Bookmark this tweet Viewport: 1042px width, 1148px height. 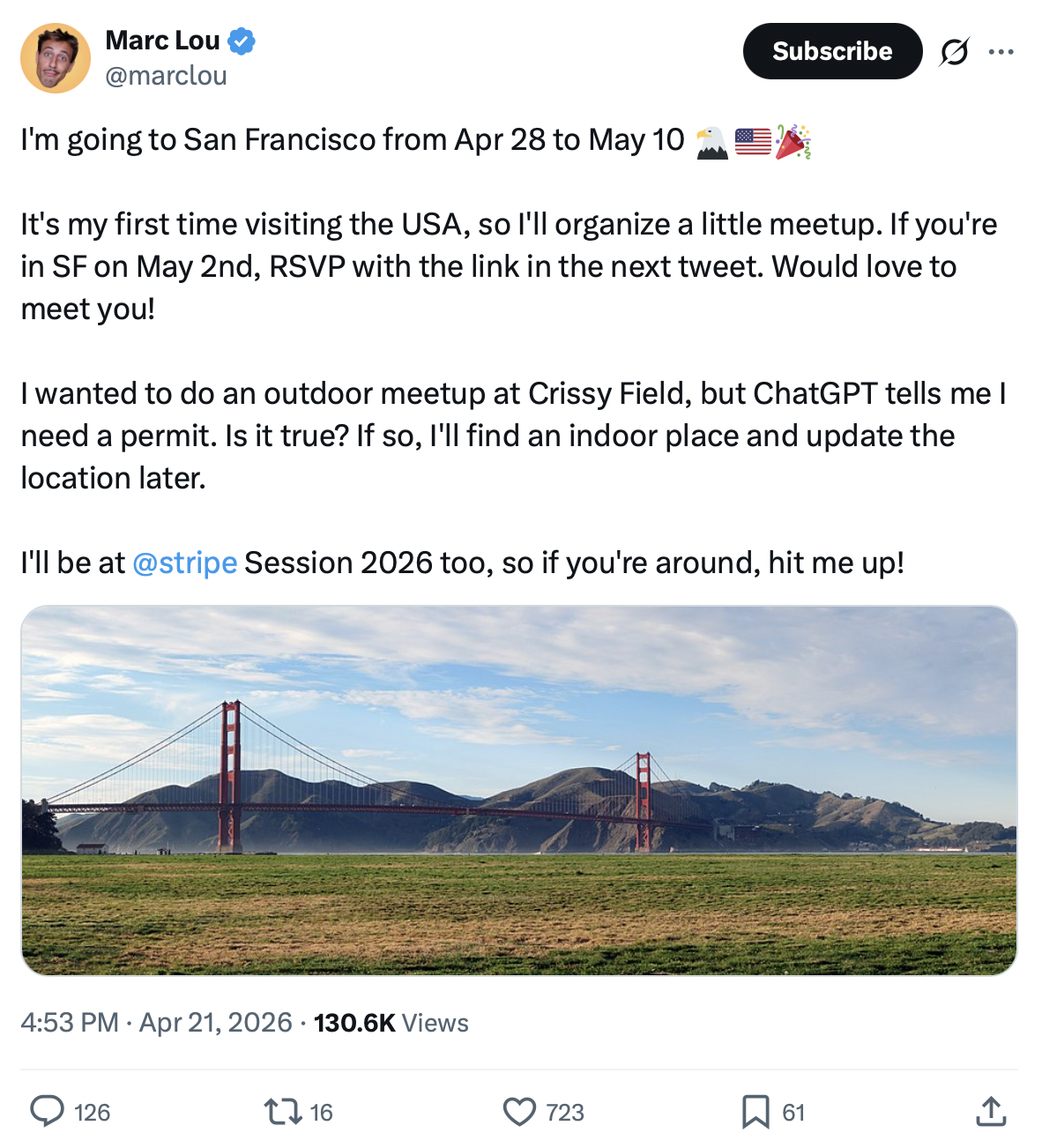coord(755,1112)
